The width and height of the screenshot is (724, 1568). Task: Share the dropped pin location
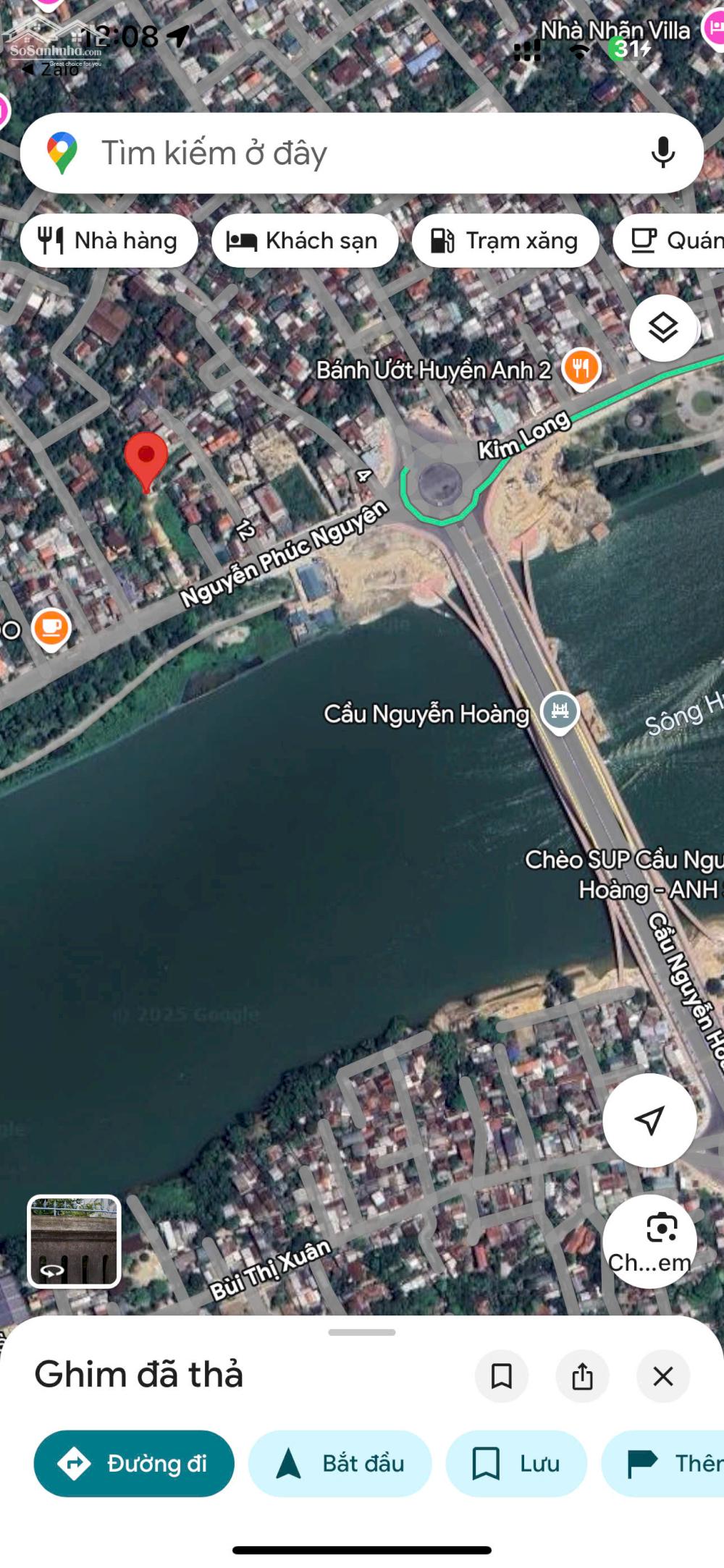point(582,1376)
